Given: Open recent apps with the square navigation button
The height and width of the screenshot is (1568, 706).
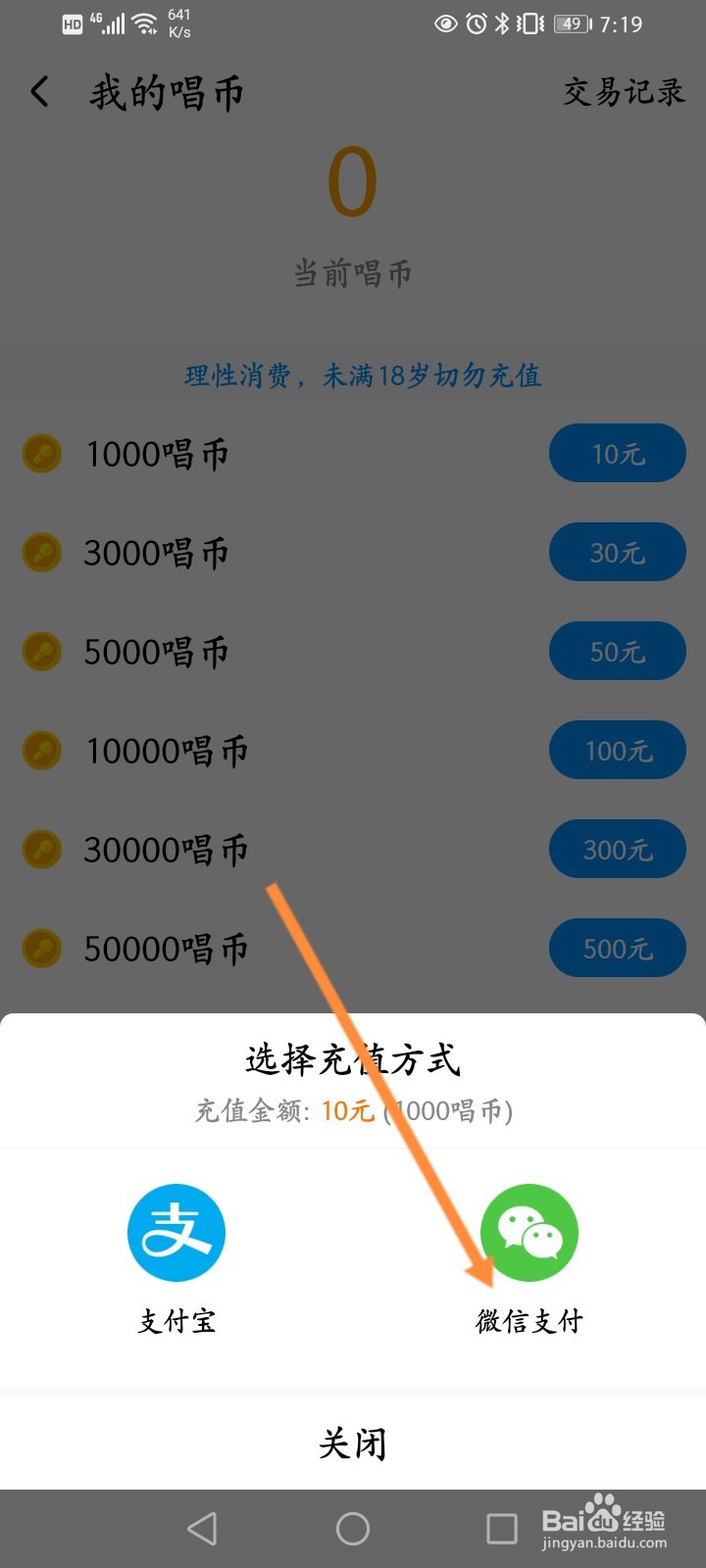Looking at the screenshot, I should click(x=502, y=1527).
